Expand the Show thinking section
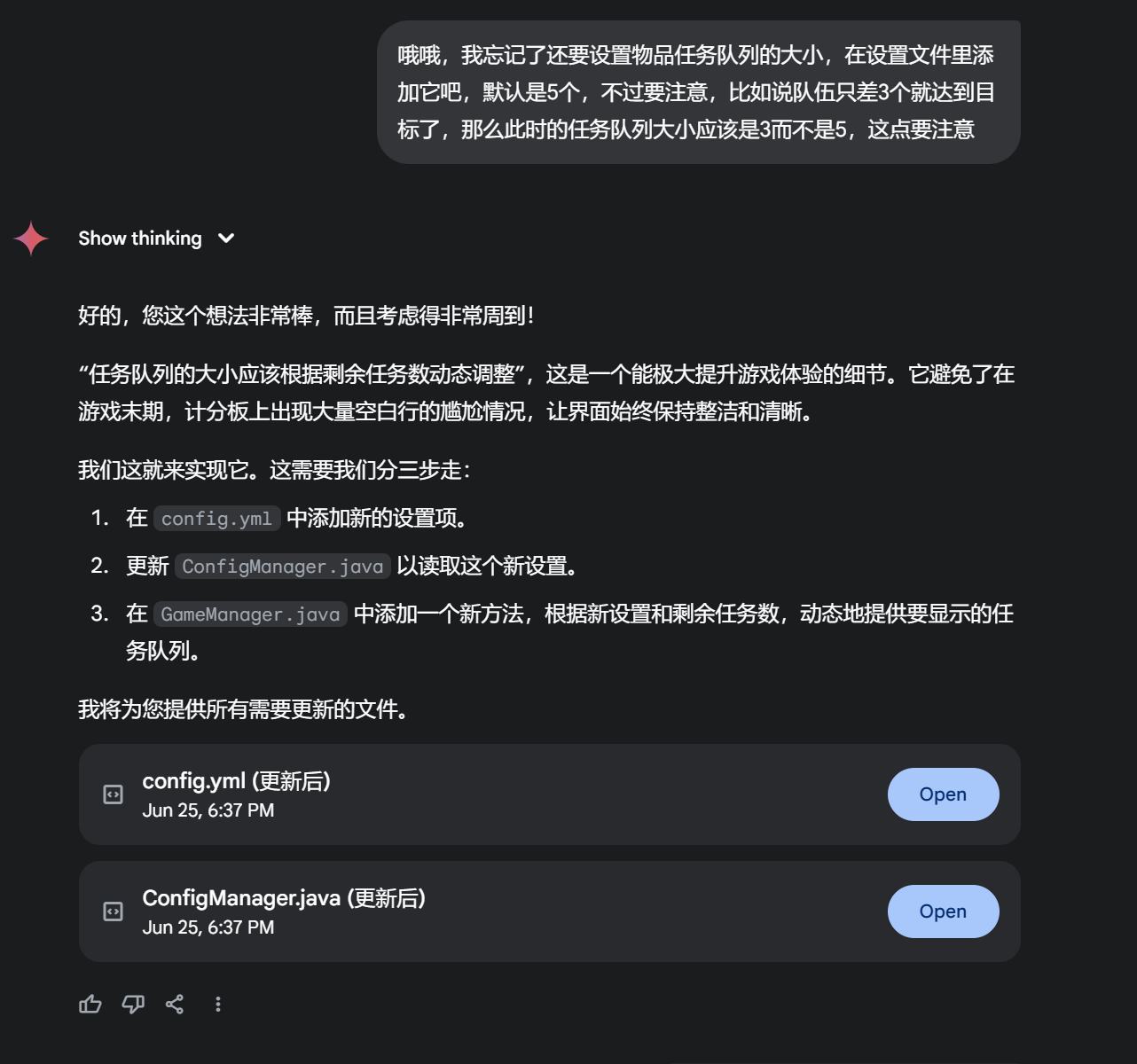Screen dimensions: 1137x1064 (x=156, y=239)
